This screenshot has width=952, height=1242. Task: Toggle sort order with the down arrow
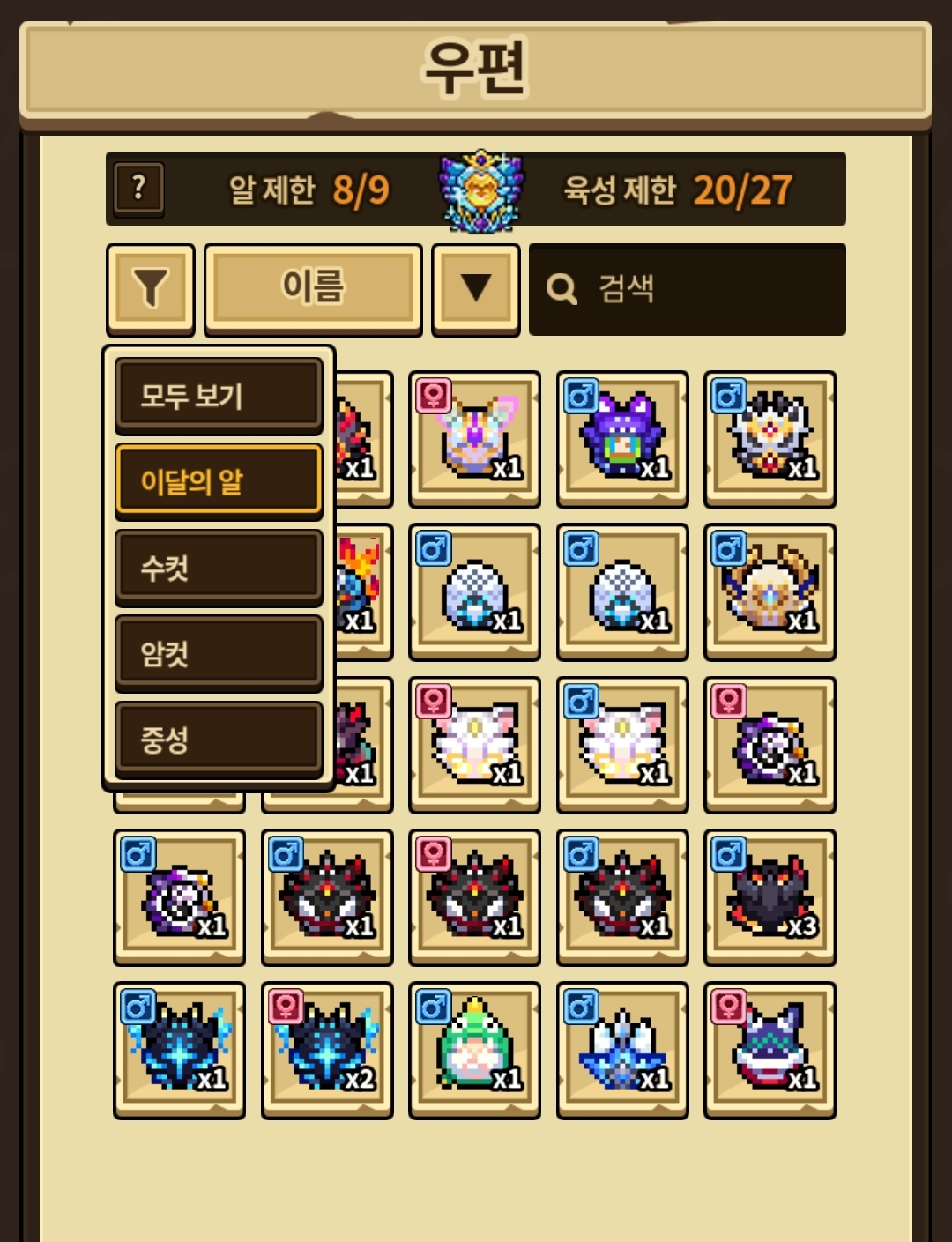[476, 288]
